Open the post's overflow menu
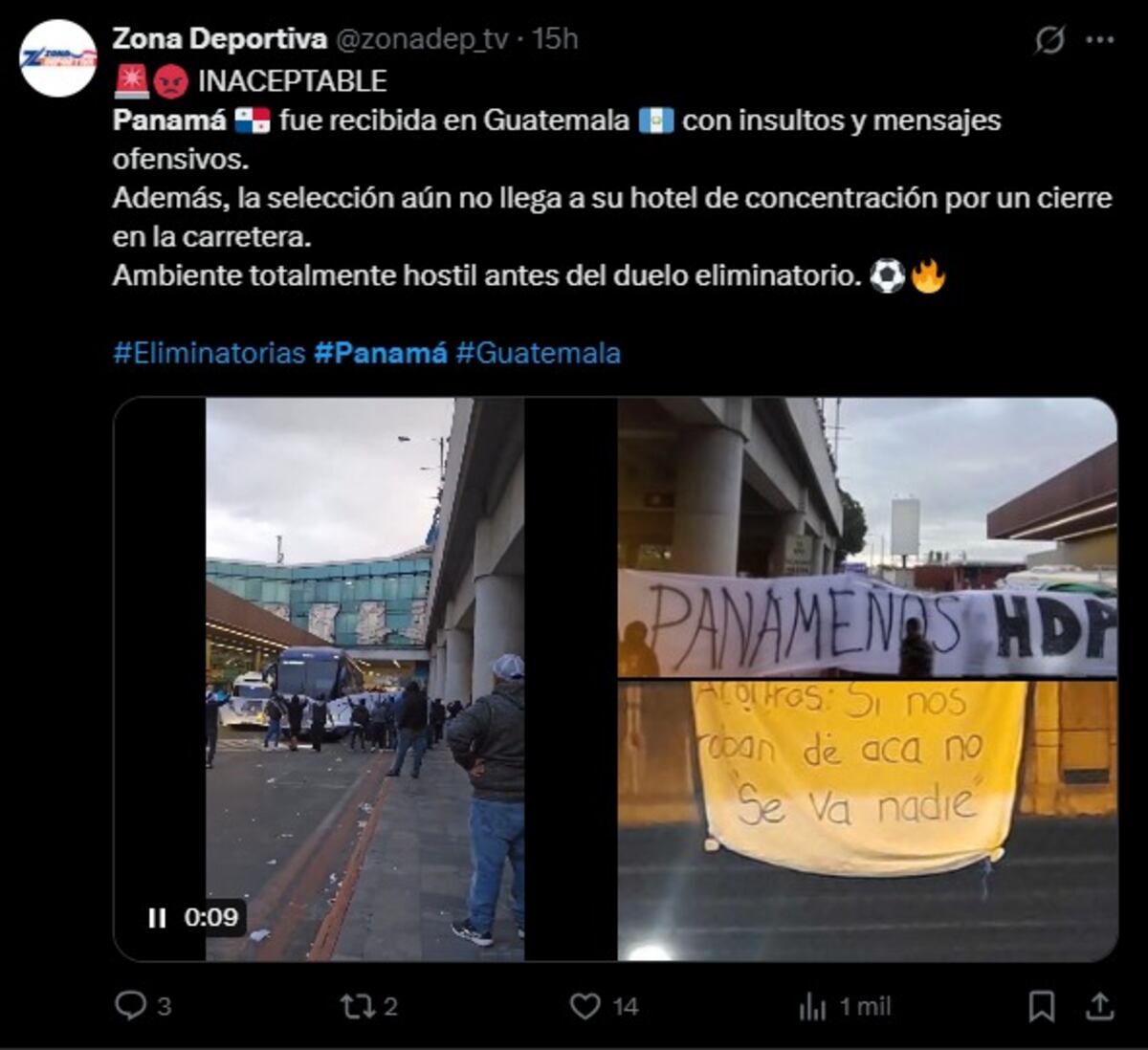This screenshot has width=1148, height=1050. pyautogui.click(x=1100, y=39)
